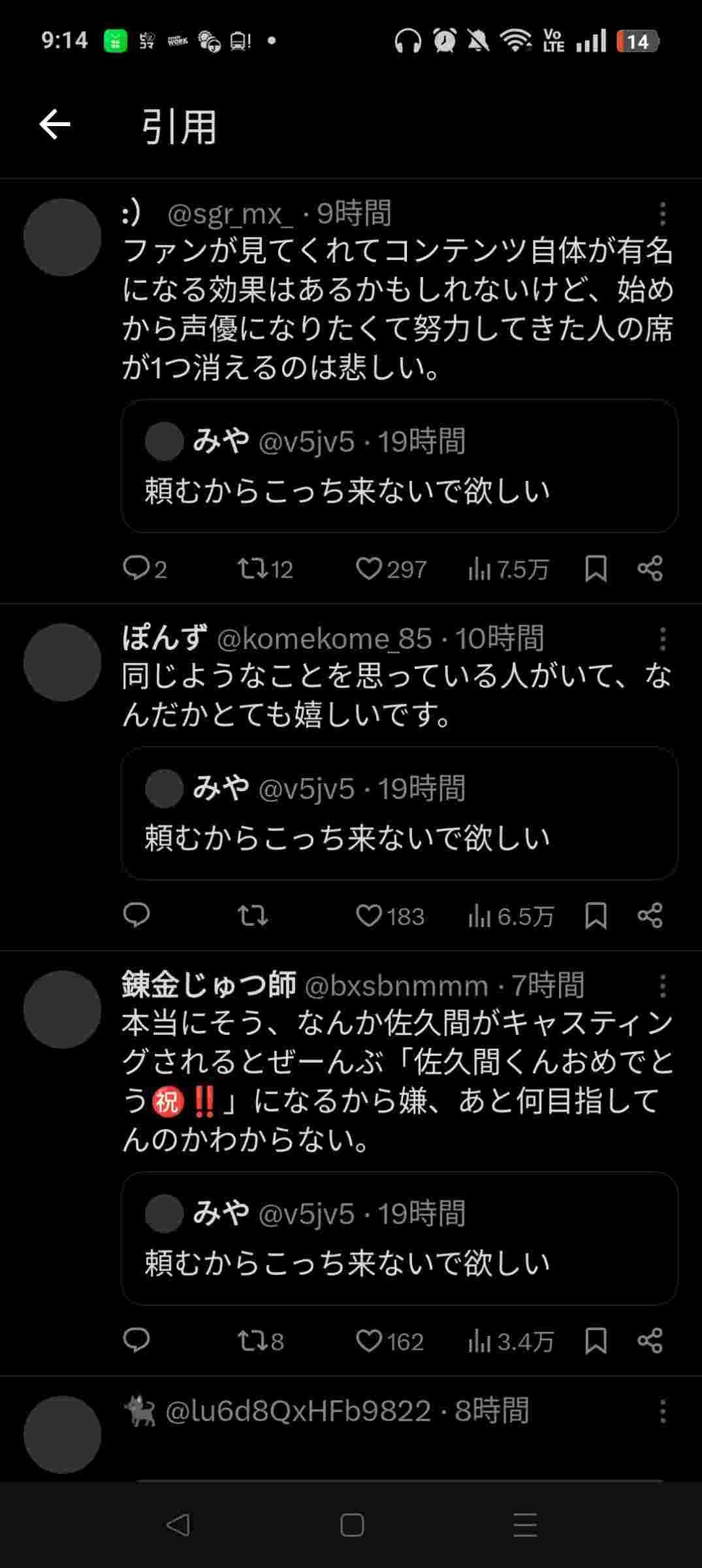Image resolution: width=702 pixels, height=1568 pixels.
Task: Like 錬金じゅつ師's post
Action: tap(369, 1341)
